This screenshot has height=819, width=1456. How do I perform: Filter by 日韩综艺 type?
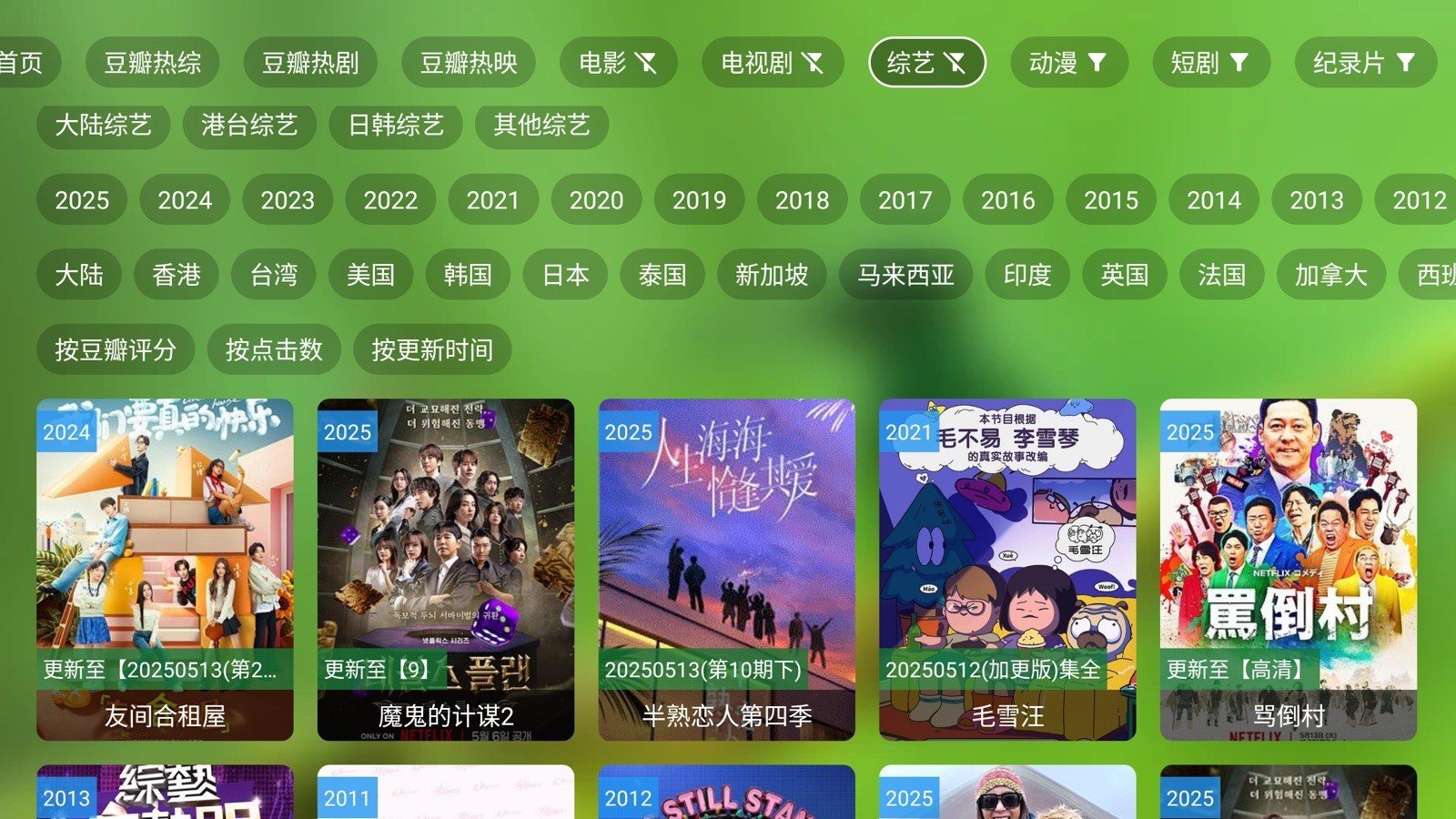coord(395,125)
